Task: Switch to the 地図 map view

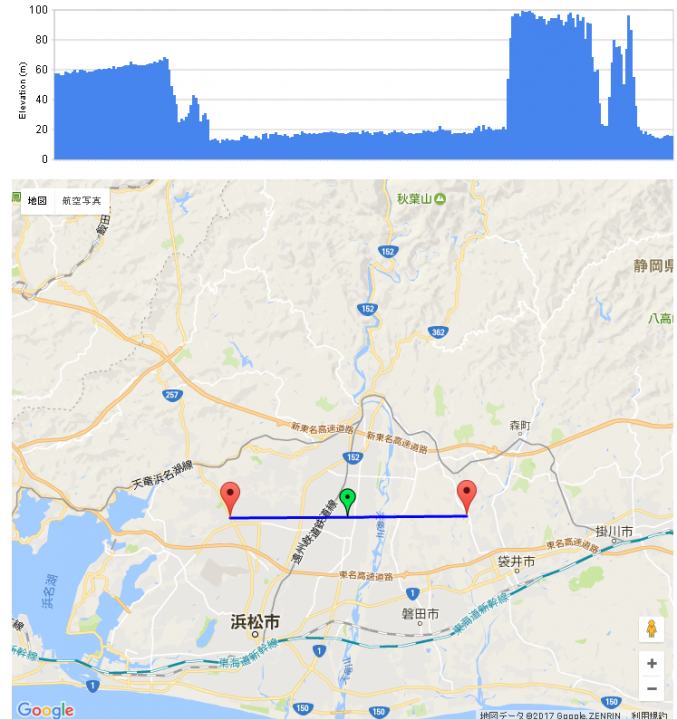Action: [37, 201]
